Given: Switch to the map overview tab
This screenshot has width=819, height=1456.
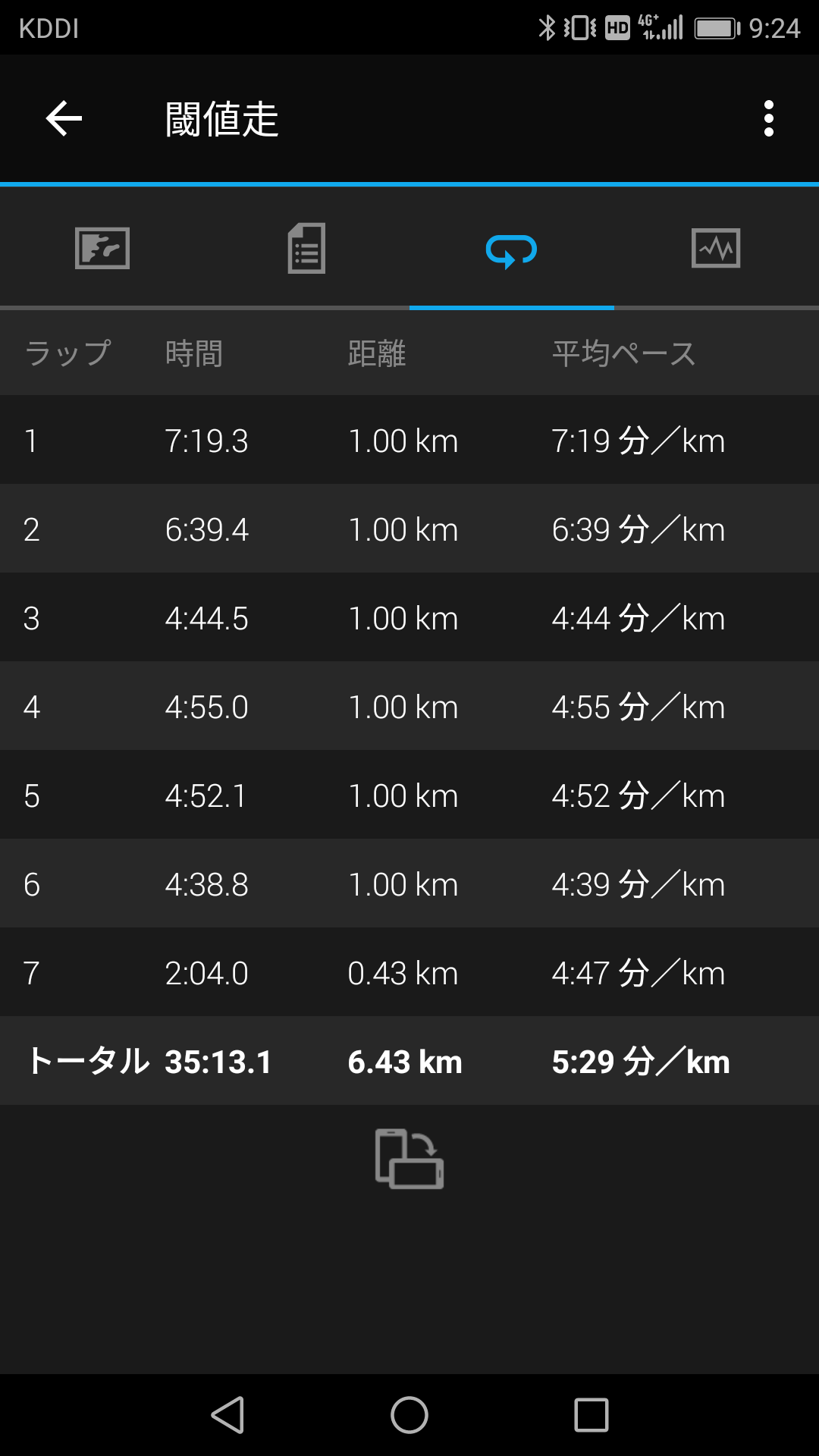Looking at the screenshot, I should (x=102, y=248).
